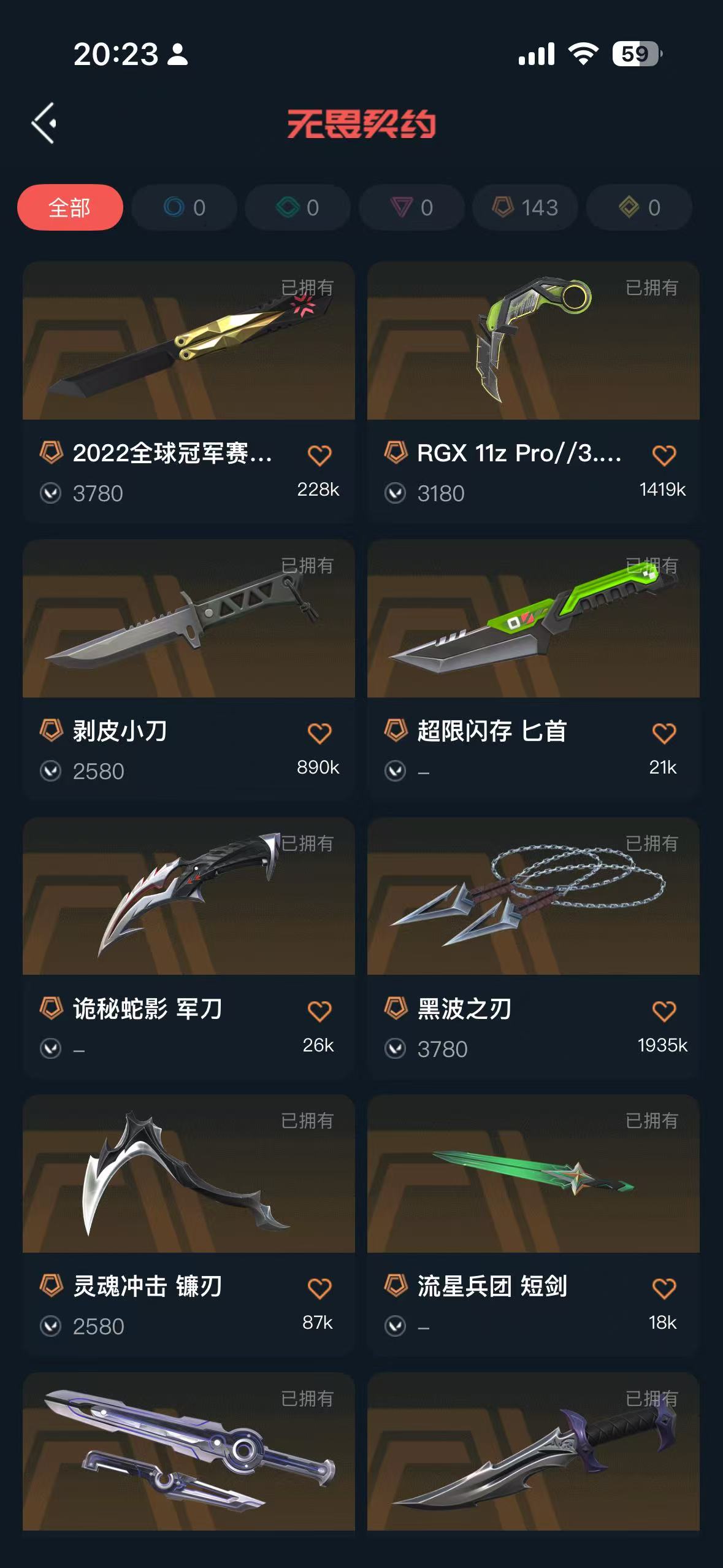Switch to the blue circle tier filter
Screen dimensions: 723x1568
point(184,207)
